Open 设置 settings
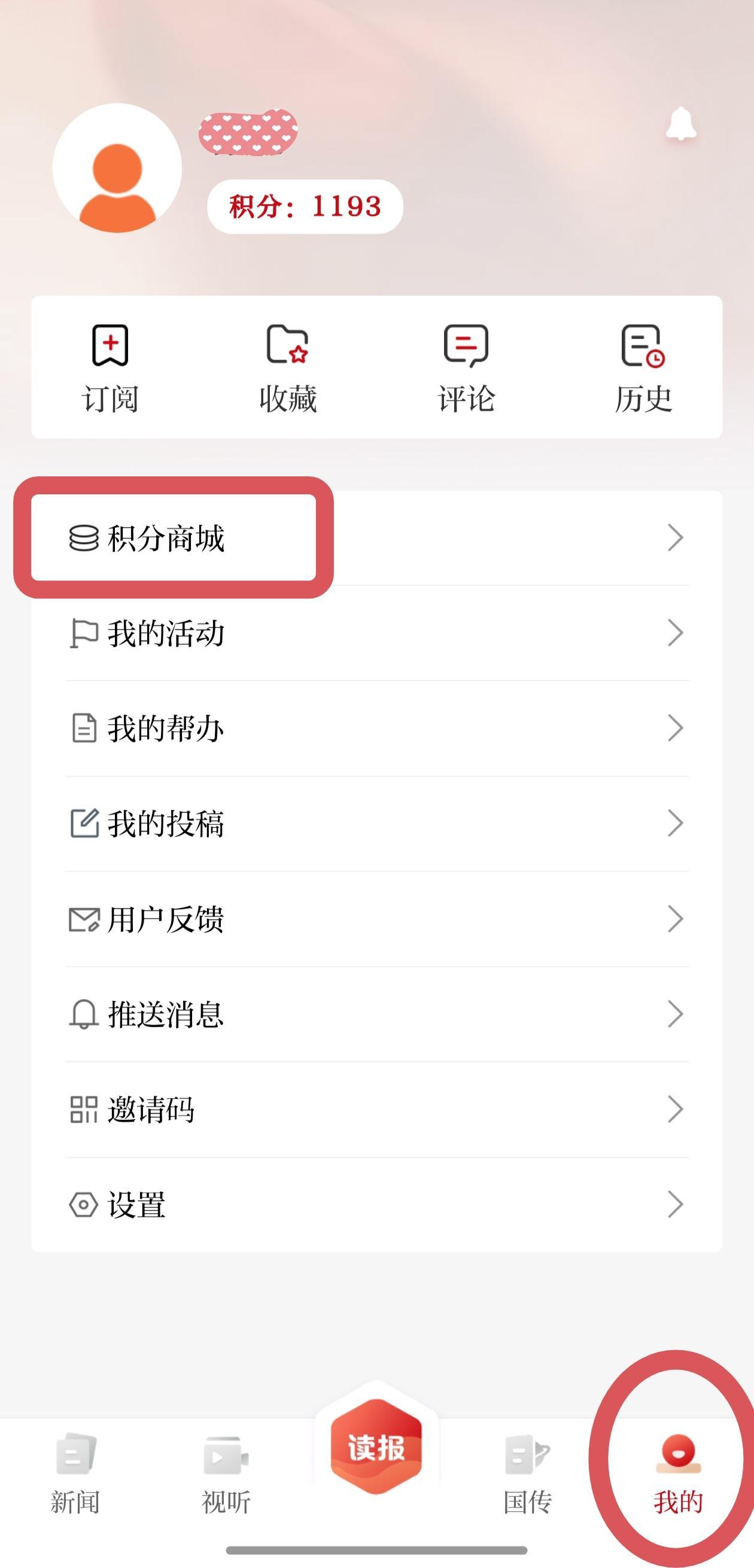This screenshot has height=1568, width=754. 376,1204
